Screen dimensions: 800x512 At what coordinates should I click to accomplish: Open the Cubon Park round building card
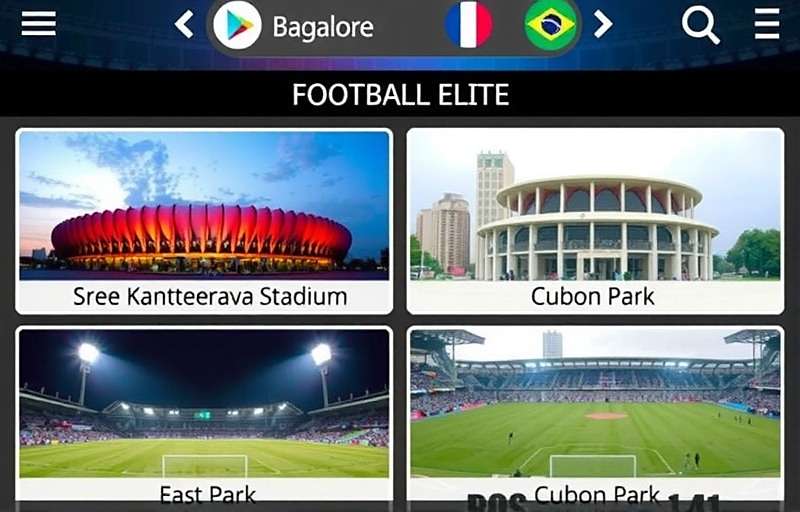coord(594,221)
